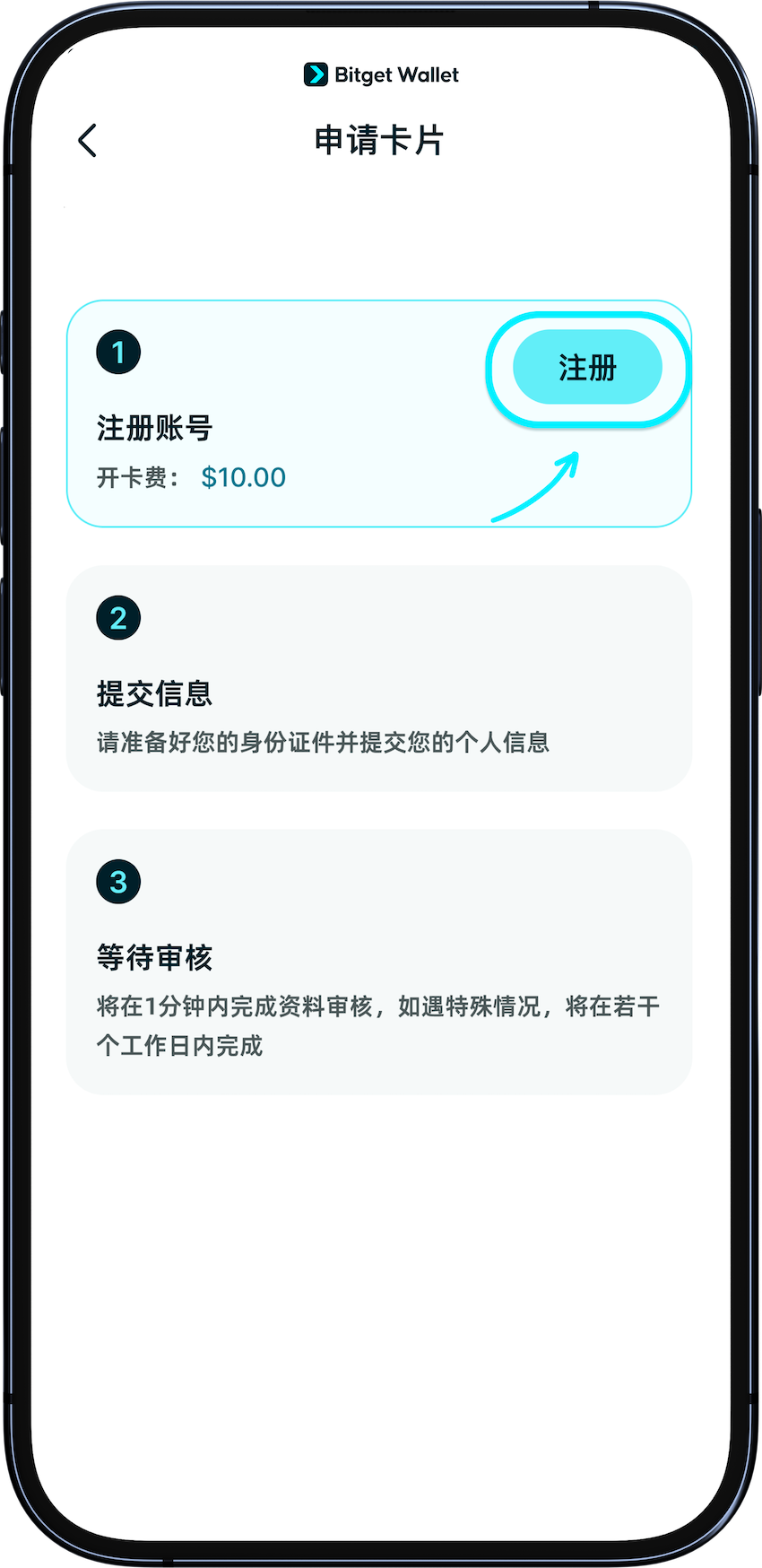Click the $10.00 开卡费 amount
Image resolution: width=762 pixels, height=1568 pixels.
242,476
